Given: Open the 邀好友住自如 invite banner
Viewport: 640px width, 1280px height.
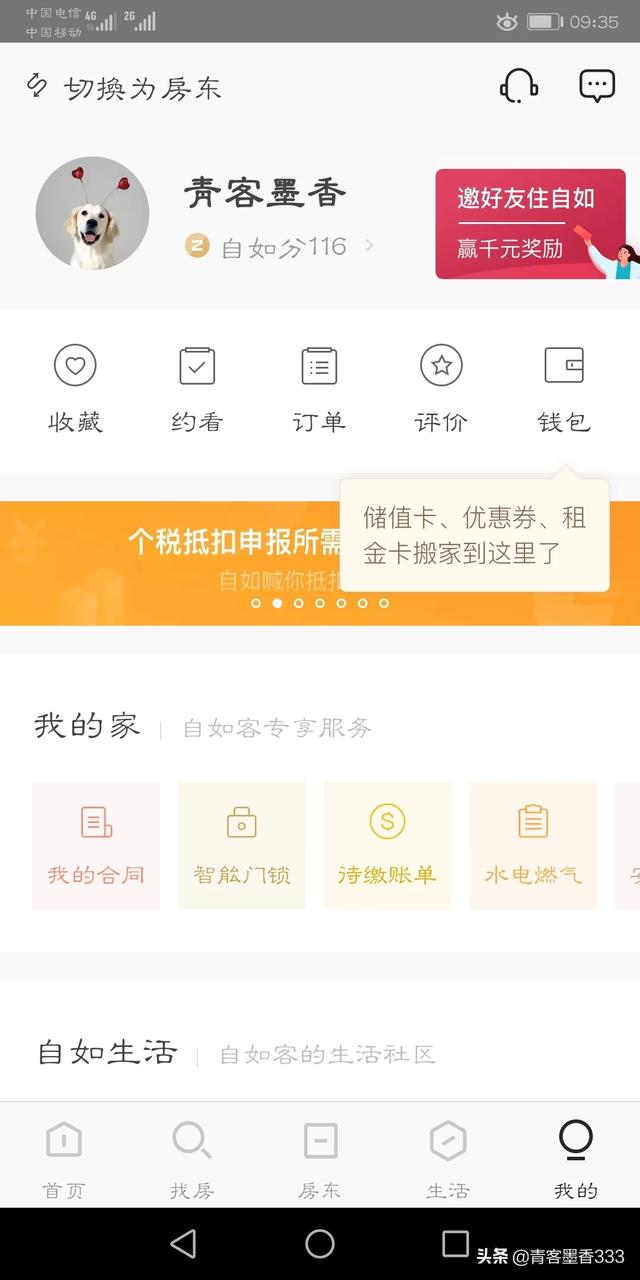Looking at the screenshot, I should (536, 224).
